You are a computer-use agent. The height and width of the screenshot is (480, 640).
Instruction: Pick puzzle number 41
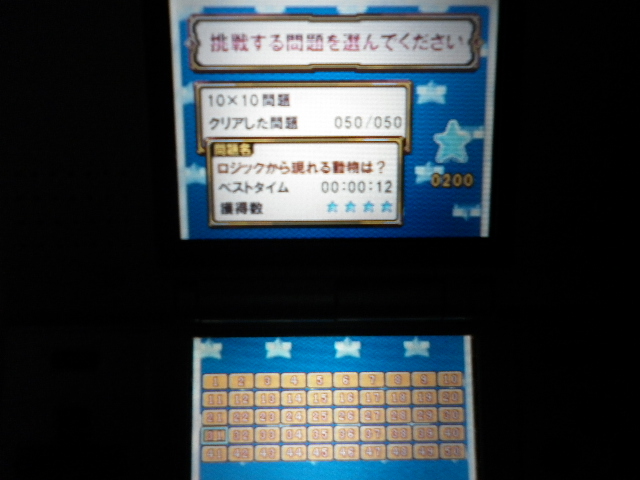click(x=215, y=452)
